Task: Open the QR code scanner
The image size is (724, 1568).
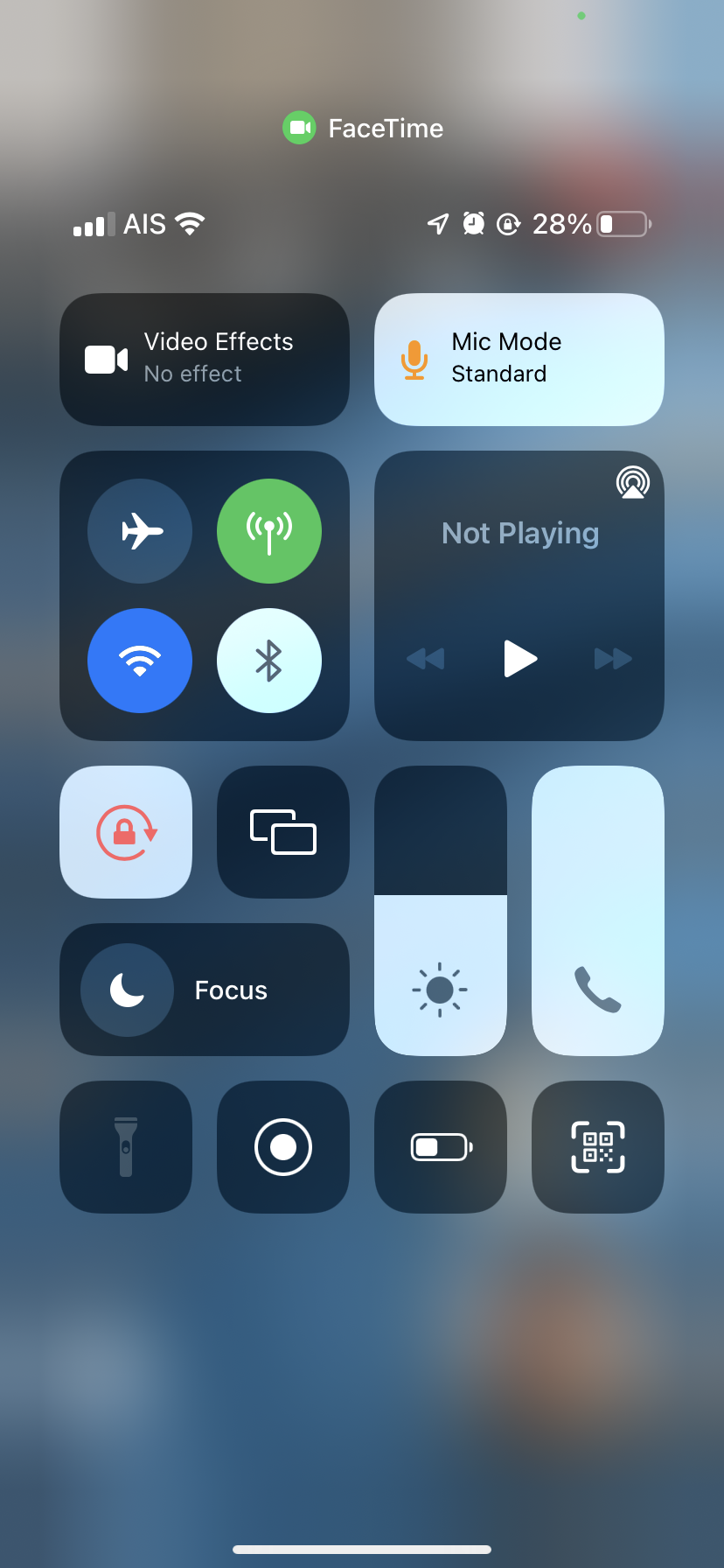Action: coord(597,1147)
